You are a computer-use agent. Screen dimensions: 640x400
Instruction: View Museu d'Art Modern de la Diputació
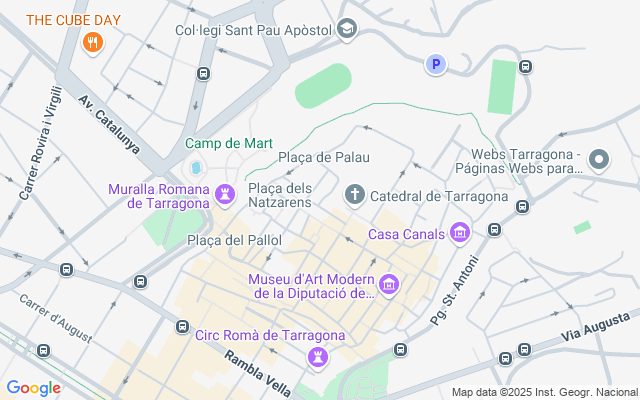(x=389, y=287)
